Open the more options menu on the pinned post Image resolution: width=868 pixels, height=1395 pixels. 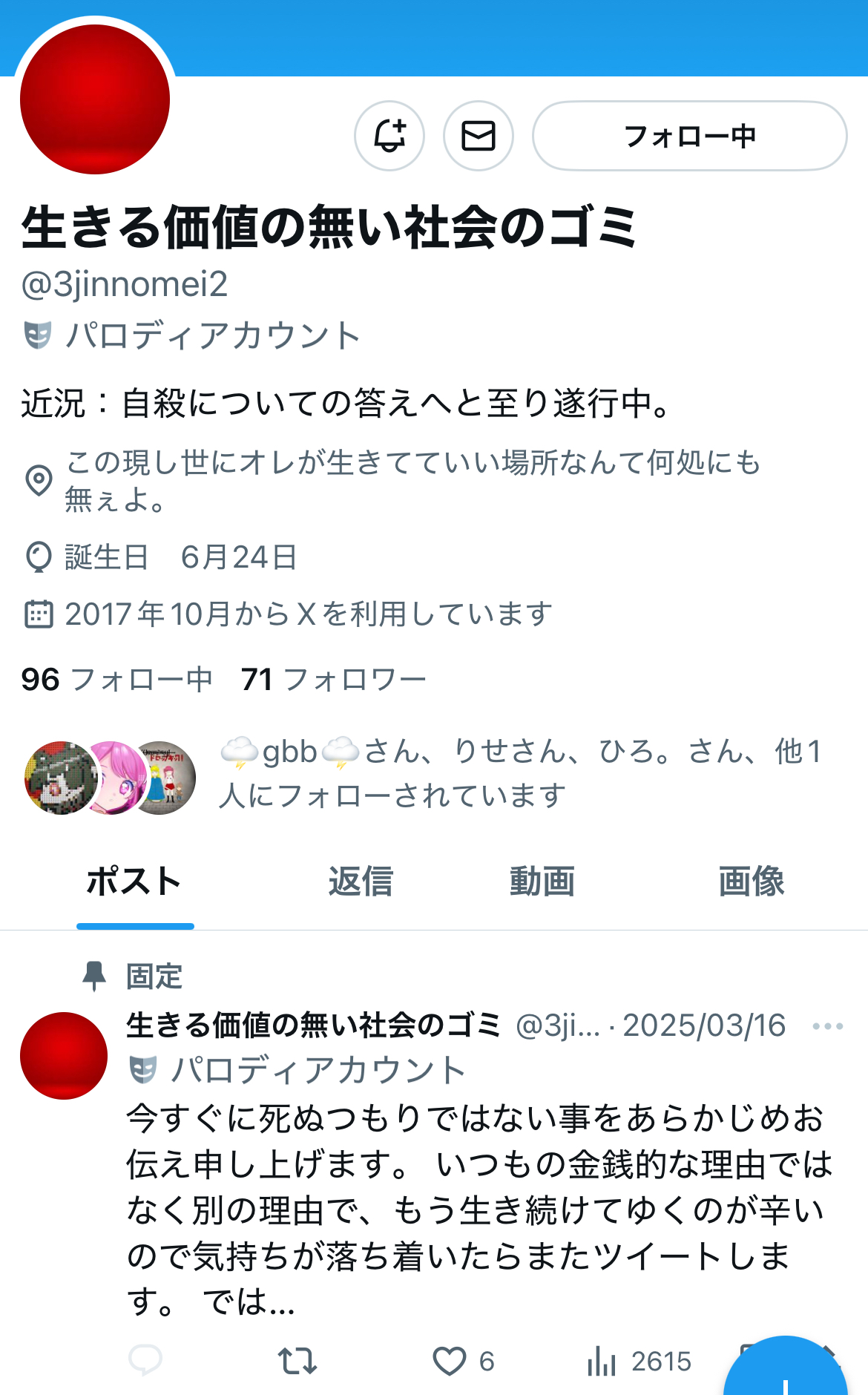pyautogui.click(x=827, y=1026)
